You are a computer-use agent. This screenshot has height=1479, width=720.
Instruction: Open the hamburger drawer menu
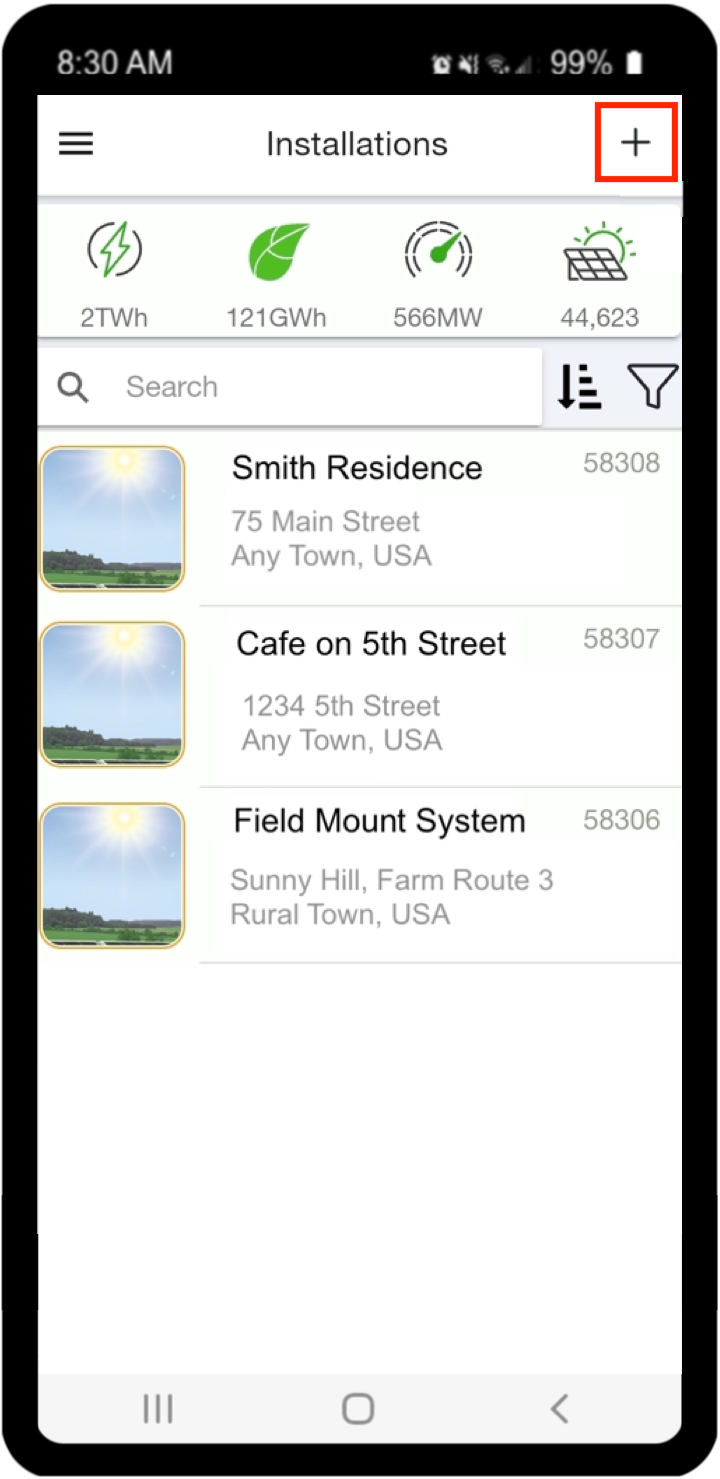pos(76,144)
